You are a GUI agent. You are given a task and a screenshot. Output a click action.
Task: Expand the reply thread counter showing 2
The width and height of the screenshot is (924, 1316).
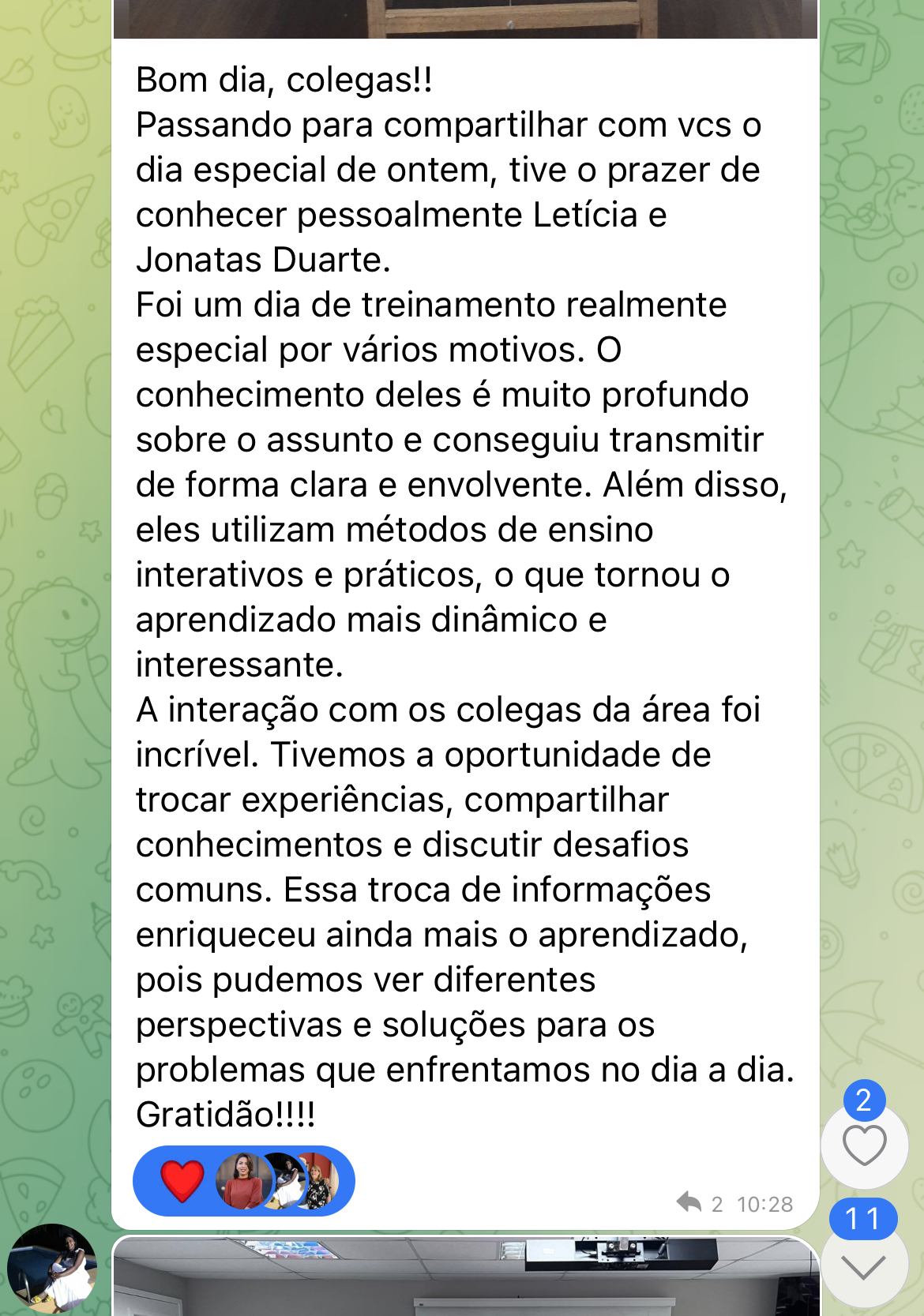pos(716,1204)
